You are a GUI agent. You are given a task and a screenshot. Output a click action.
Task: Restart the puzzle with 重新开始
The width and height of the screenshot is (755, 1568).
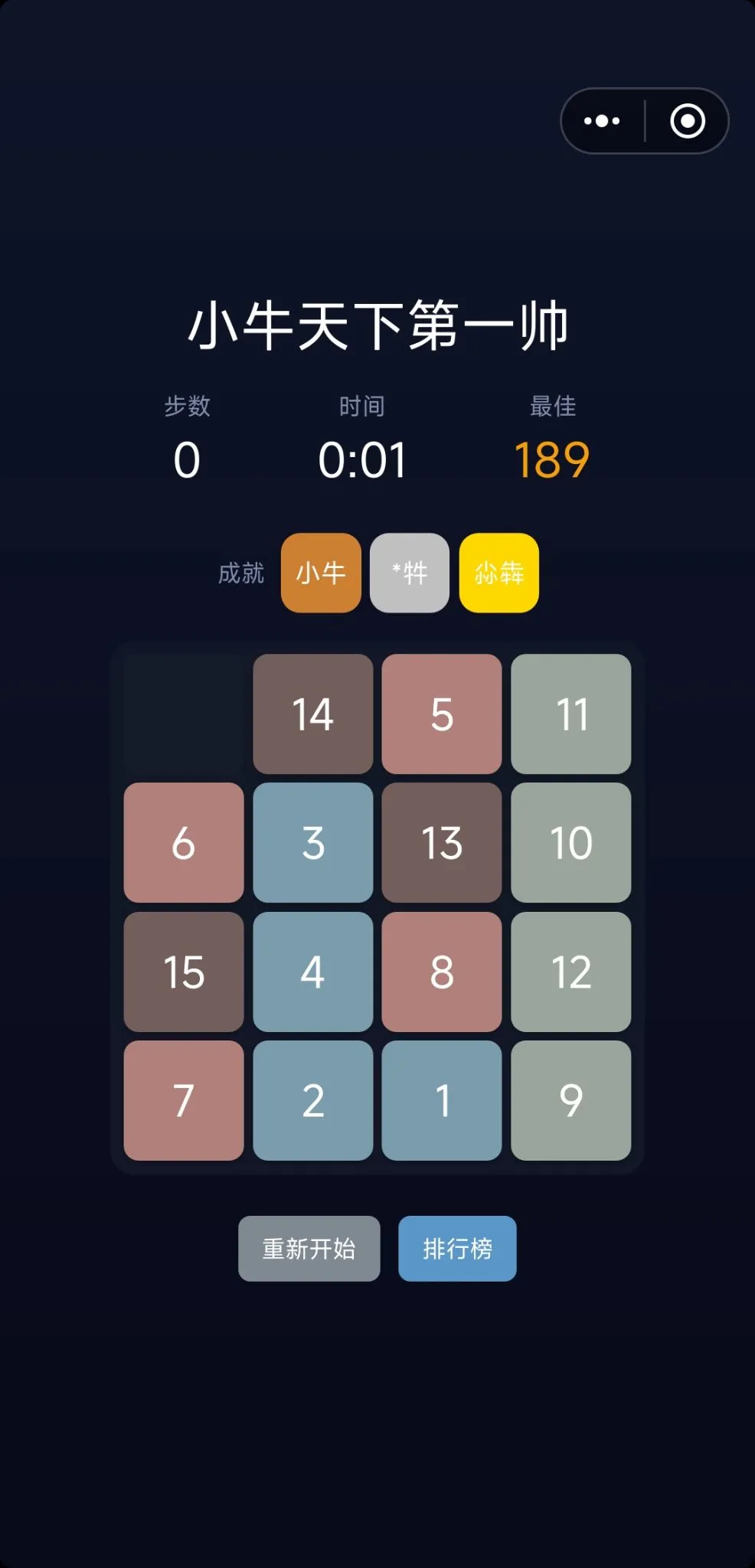(x=309, y=1249)
